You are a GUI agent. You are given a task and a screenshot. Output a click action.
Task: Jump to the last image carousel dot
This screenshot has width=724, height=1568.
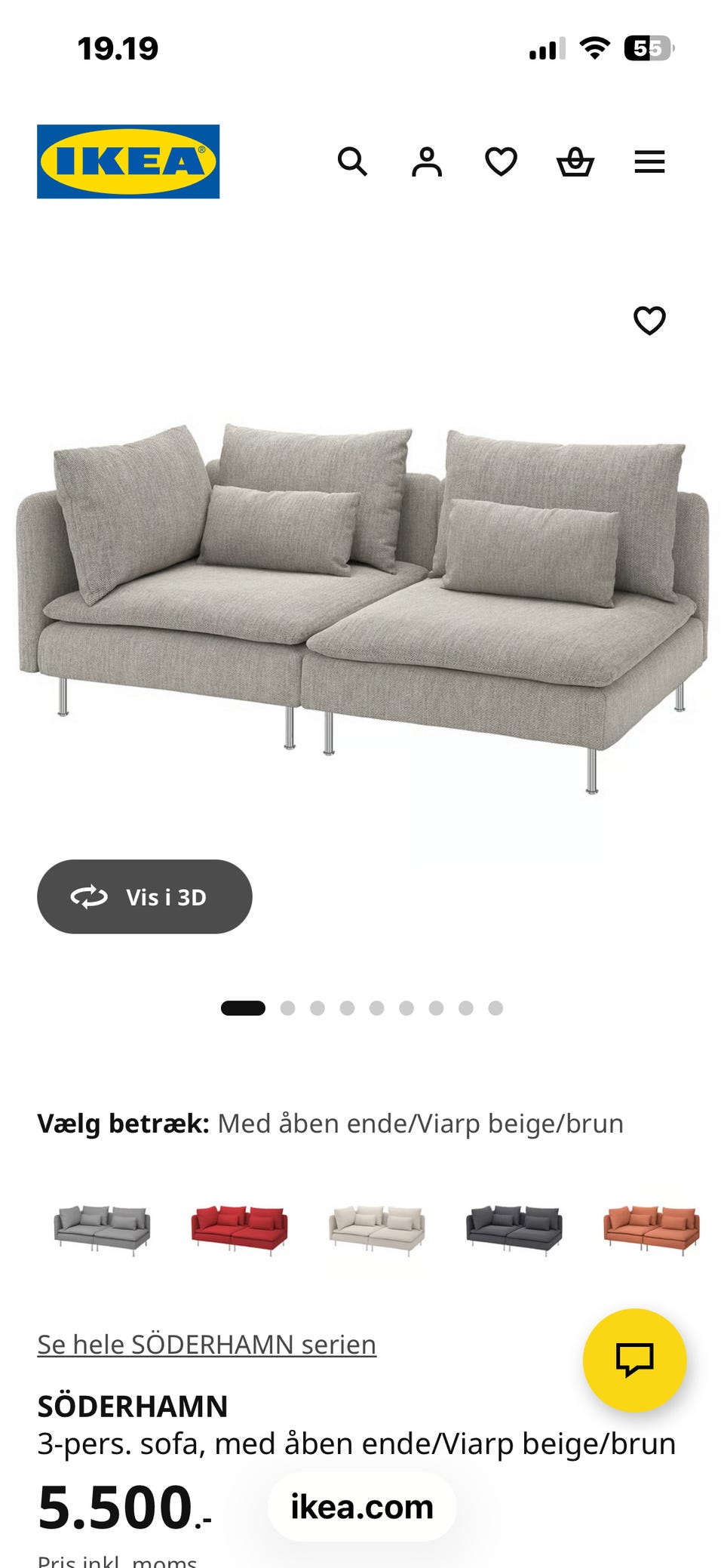tap(495, 1007)
